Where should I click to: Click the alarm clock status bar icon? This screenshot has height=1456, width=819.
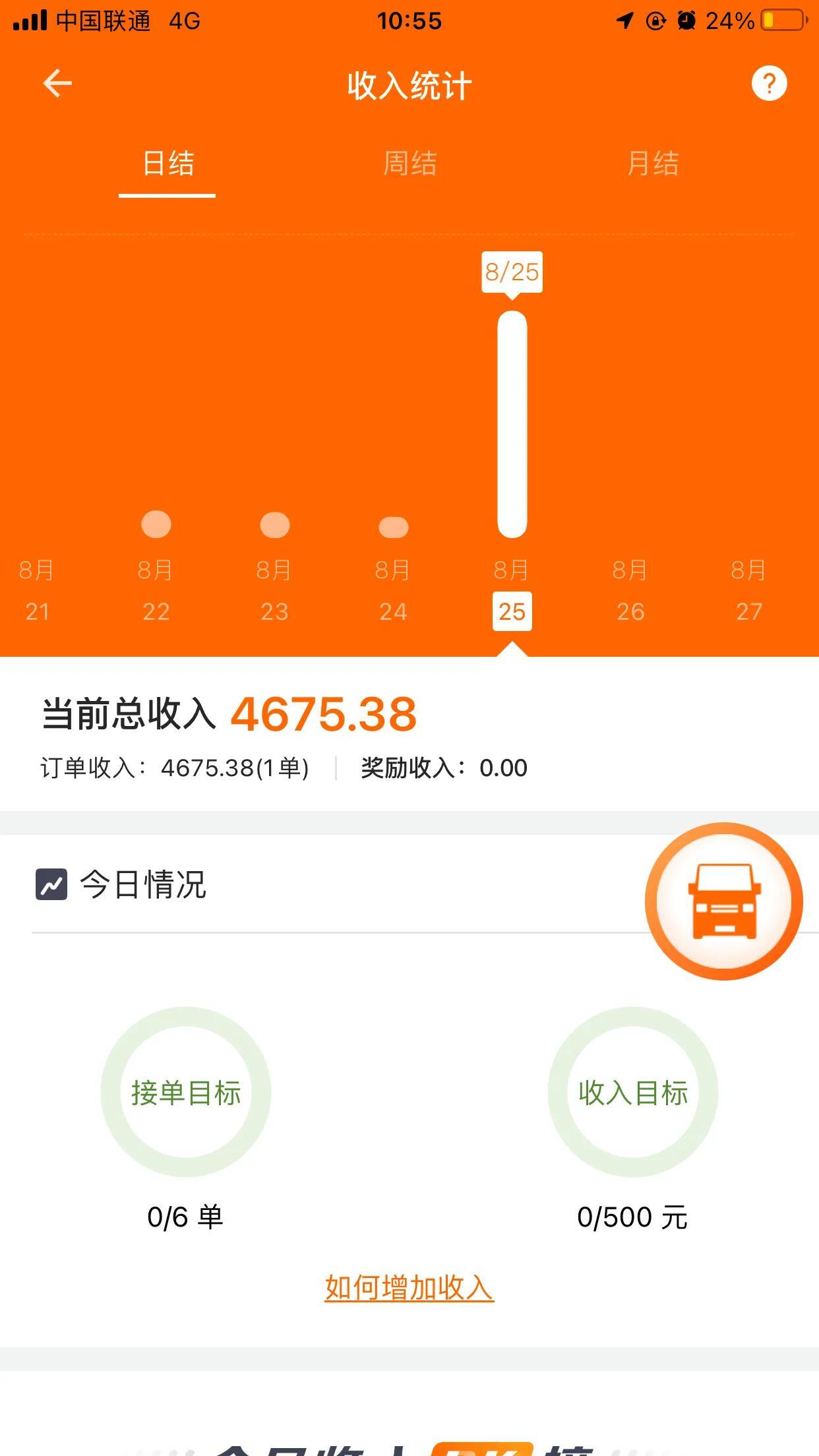(686, 20)
